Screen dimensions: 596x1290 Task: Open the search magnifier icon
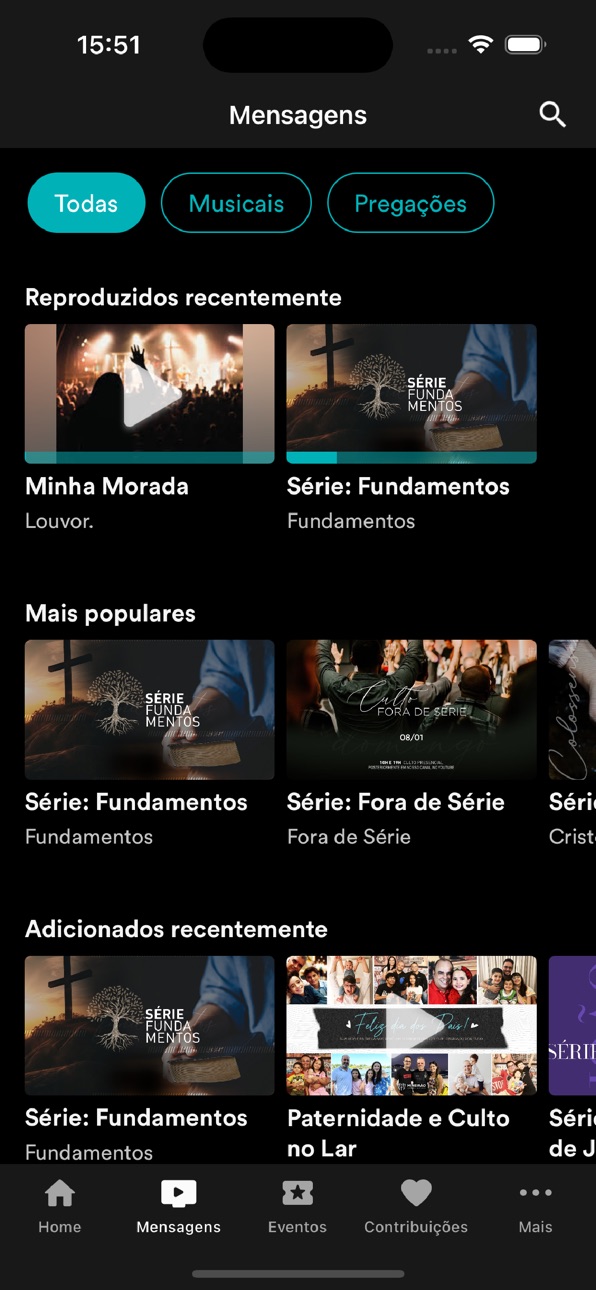553,115
